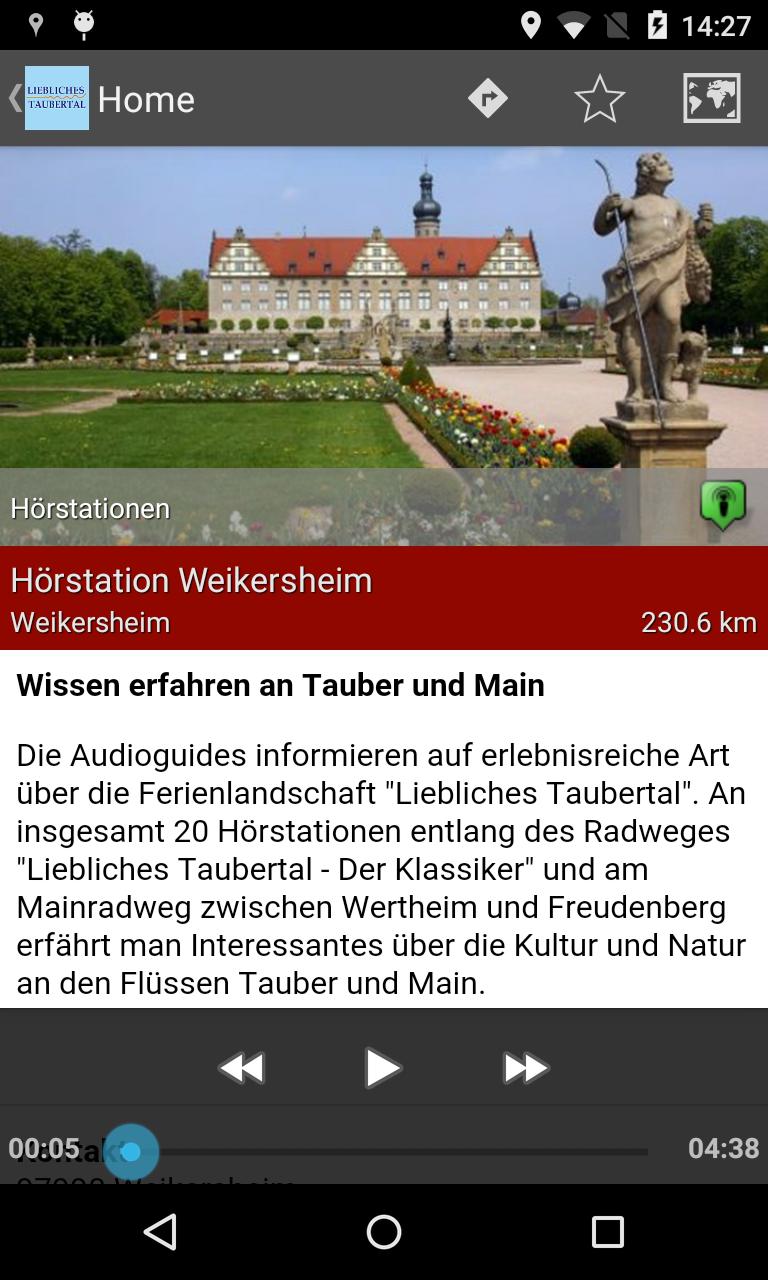Tap the Home title in the action bar
The height and width of the screenshot is (1280, 768).
coord(146,98)
